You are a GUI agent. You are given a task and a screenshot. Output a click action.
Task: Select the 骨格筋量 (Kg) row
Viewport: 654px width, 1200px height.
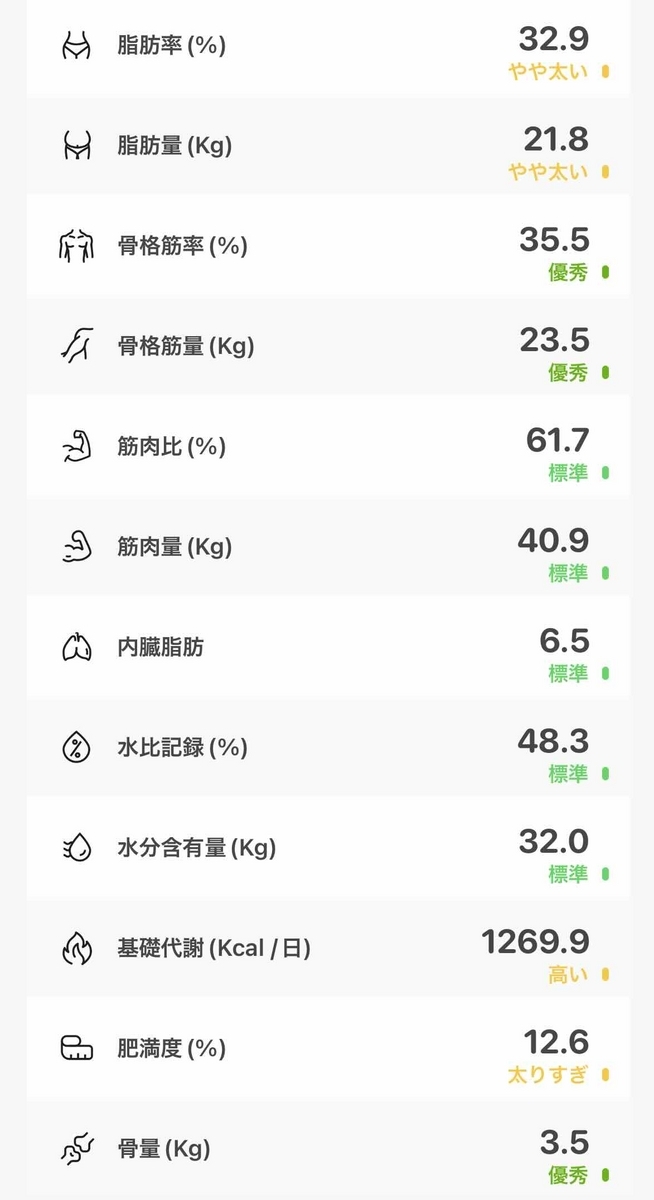[x=328, y=346]
